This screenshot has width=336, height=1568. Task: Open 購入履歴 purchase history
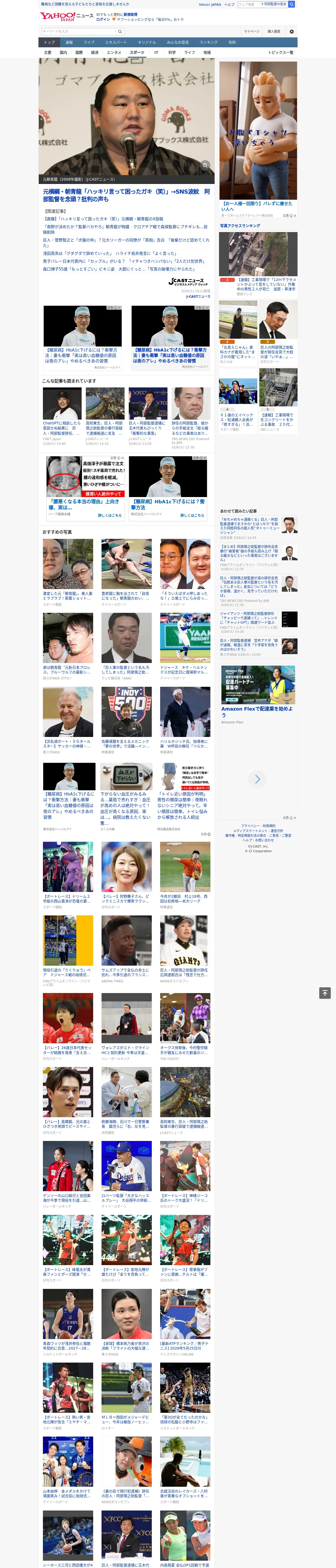pos(274,31)
